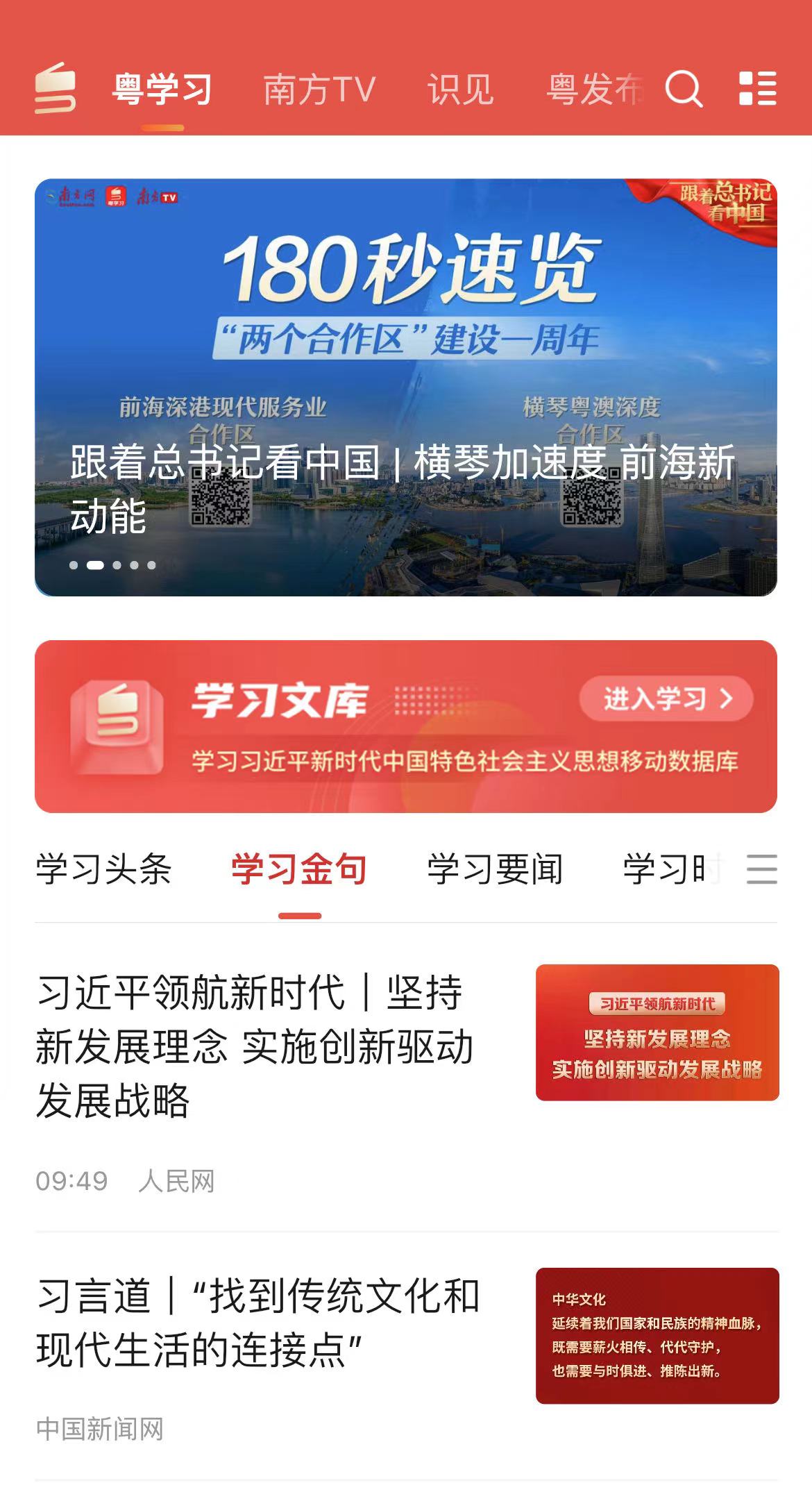Open the 180秒速览 carousel banner
Image resolution: width=812 pixels, height=1508 pixels.
[406, 387]
